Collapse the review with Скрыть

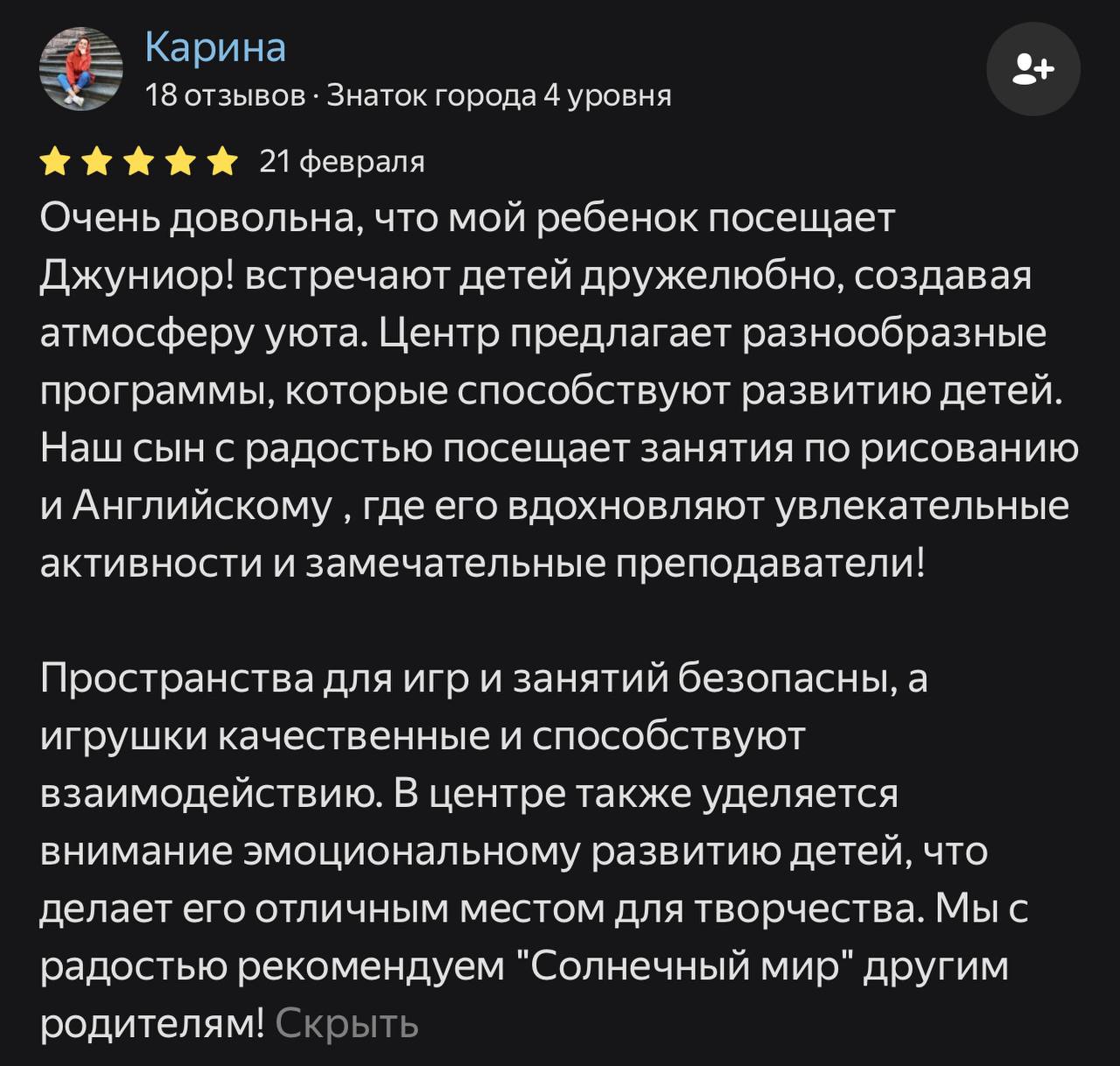click(346, 1022)
